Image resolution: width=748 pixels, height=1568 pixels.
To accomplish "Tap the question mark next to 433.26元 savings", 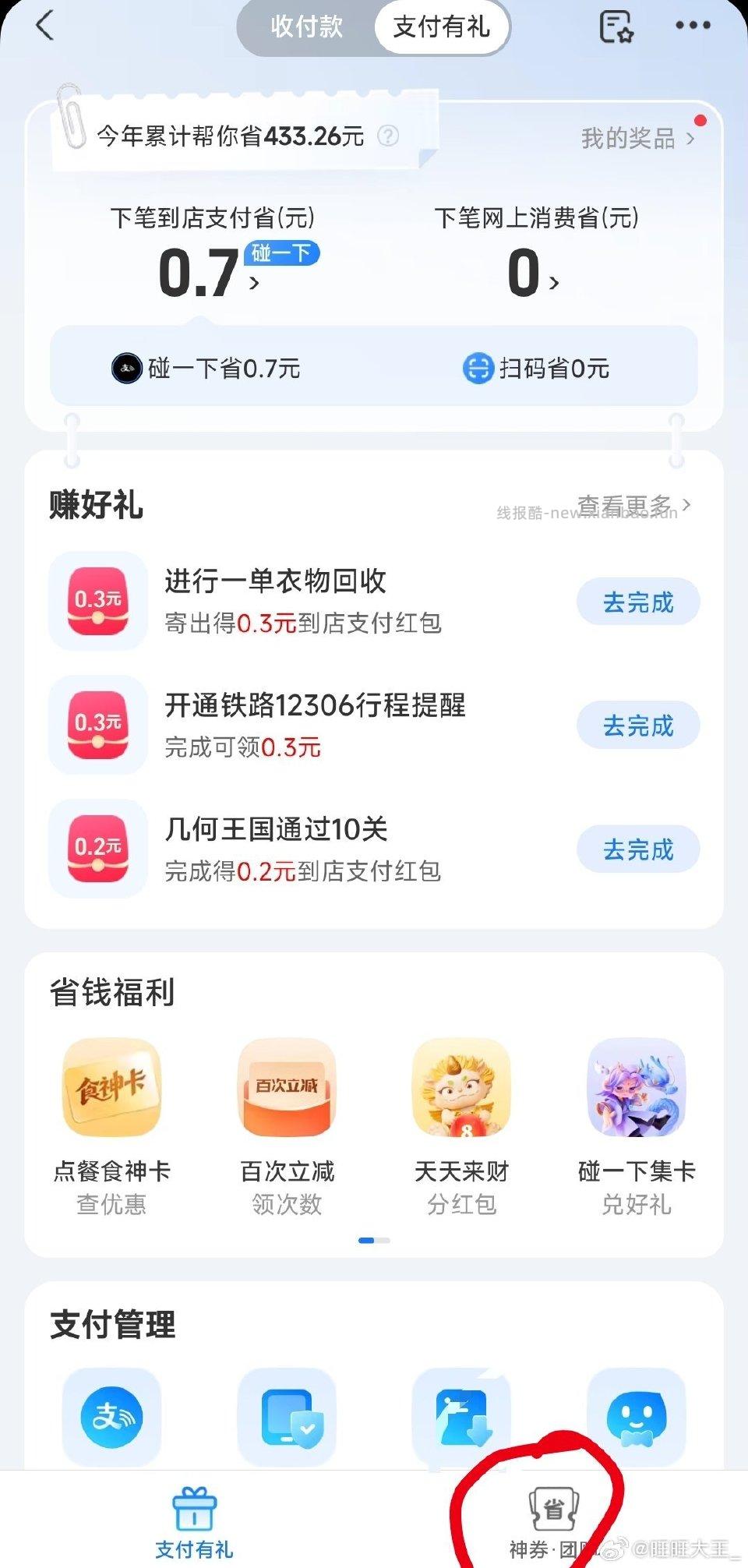I will coord(387,137).
